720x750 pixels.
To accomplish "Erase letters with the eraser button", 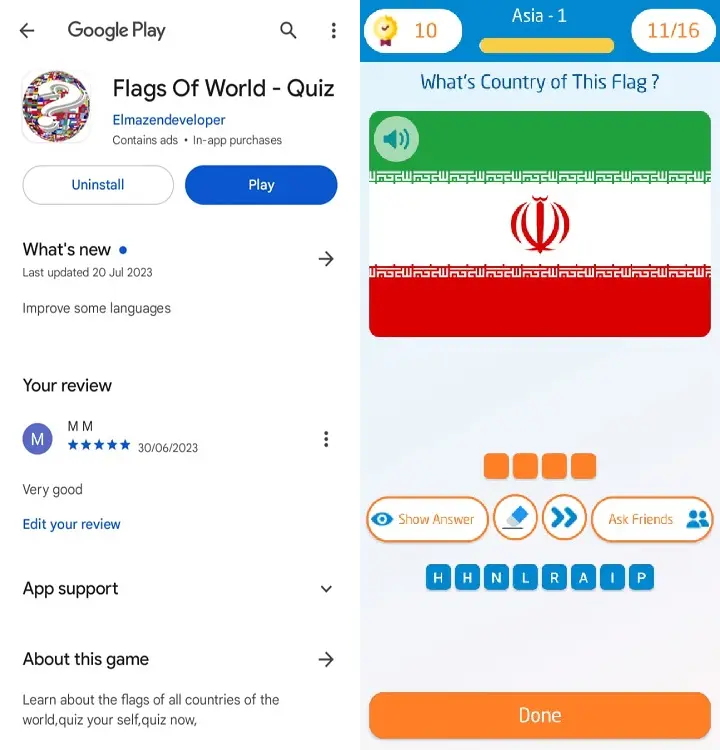I will tap(515, 518).
